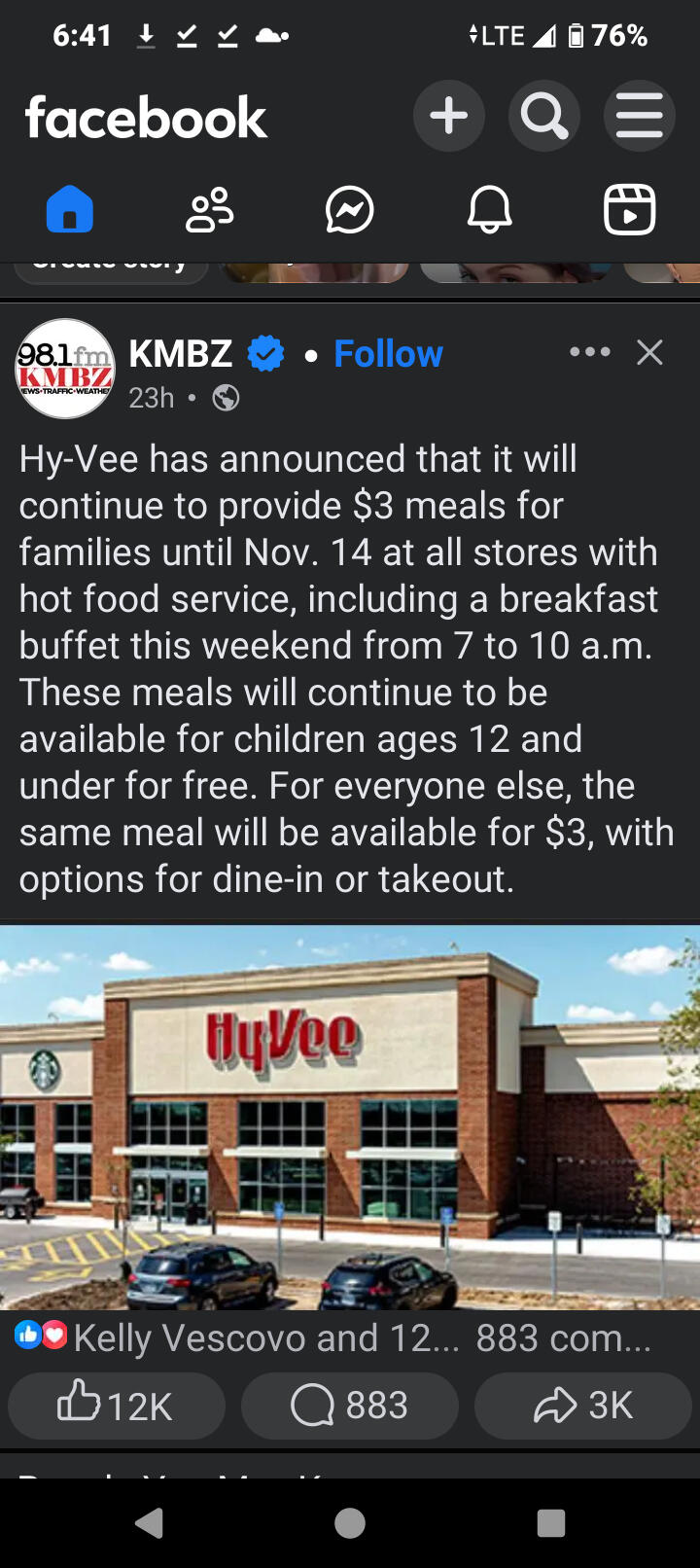
Task: Open the hamburger menu
Action: [639, 117]
